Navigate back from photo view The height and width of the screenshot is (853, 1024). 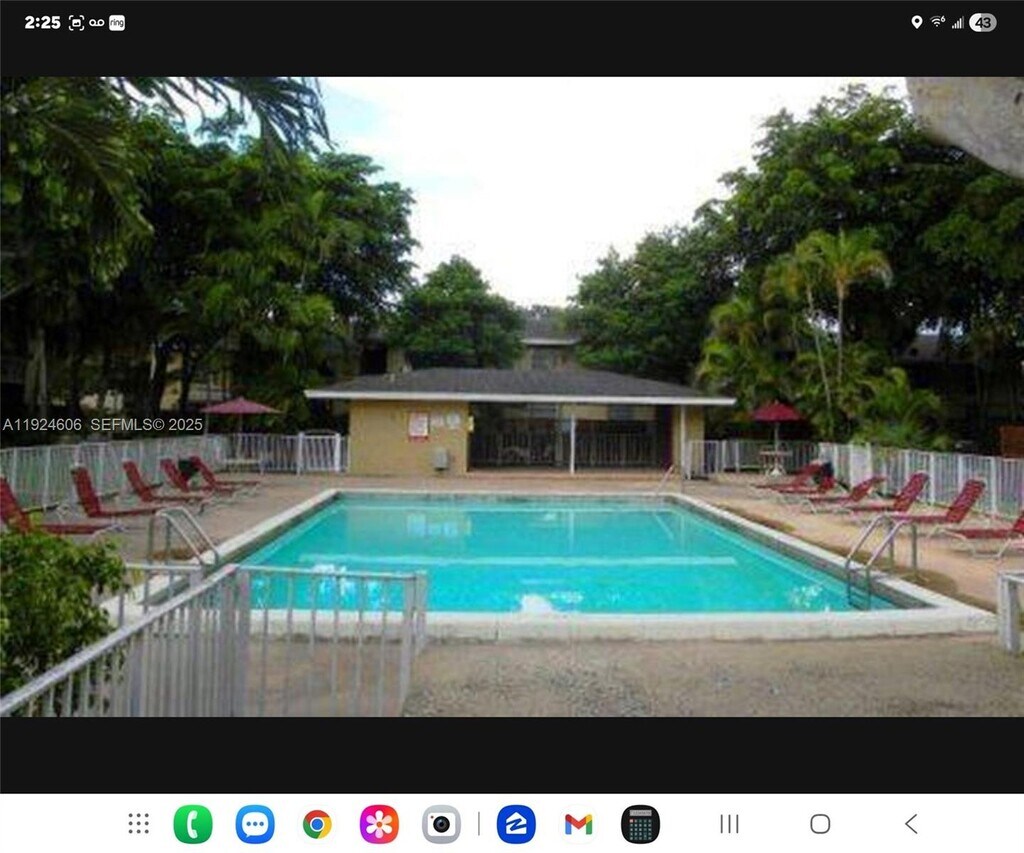pyautogui.click(x=911, y=824)
